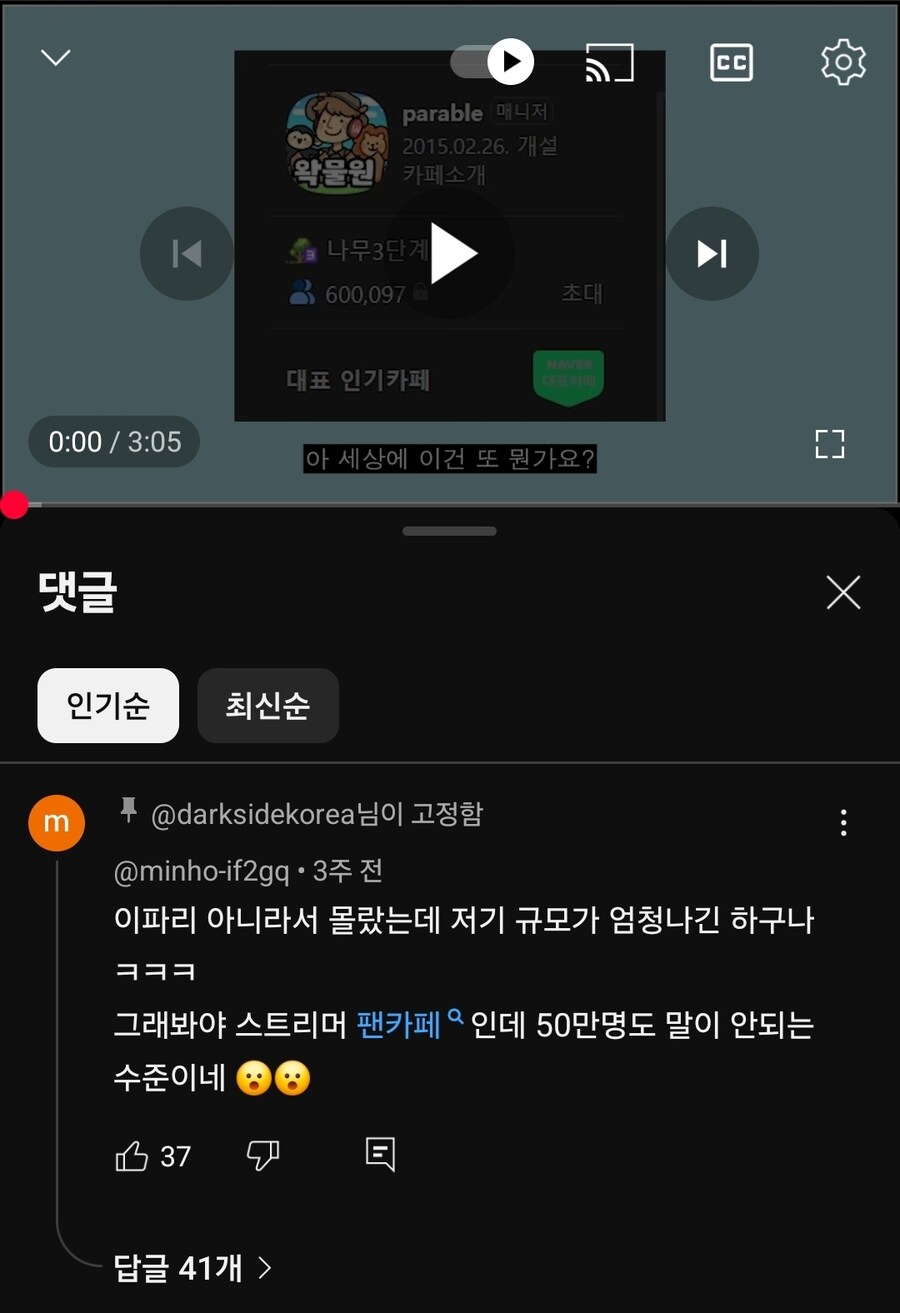Expand the 답글 41개 replies

coord(192,1268)
